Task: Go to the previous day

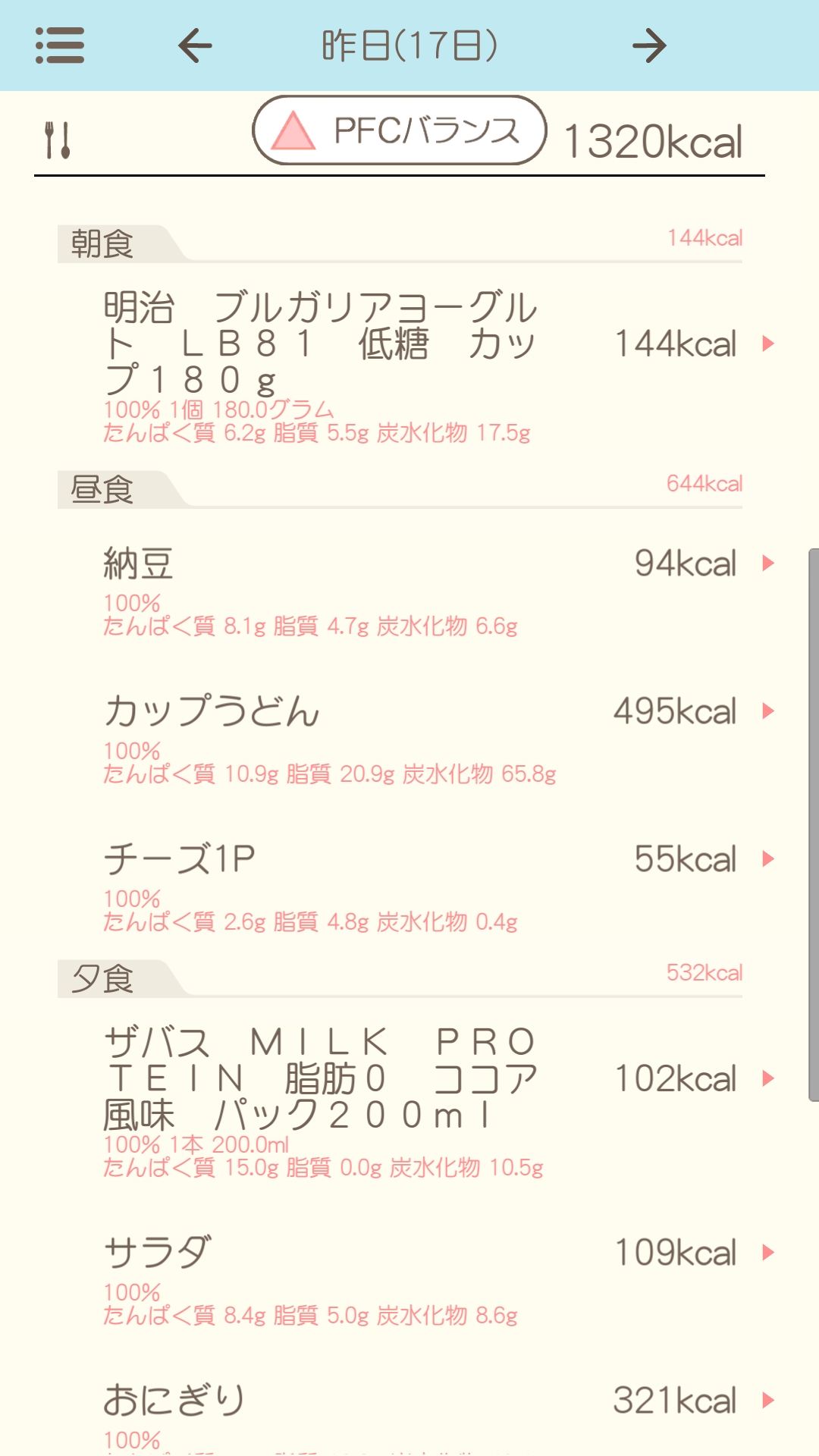Action: 195,45
